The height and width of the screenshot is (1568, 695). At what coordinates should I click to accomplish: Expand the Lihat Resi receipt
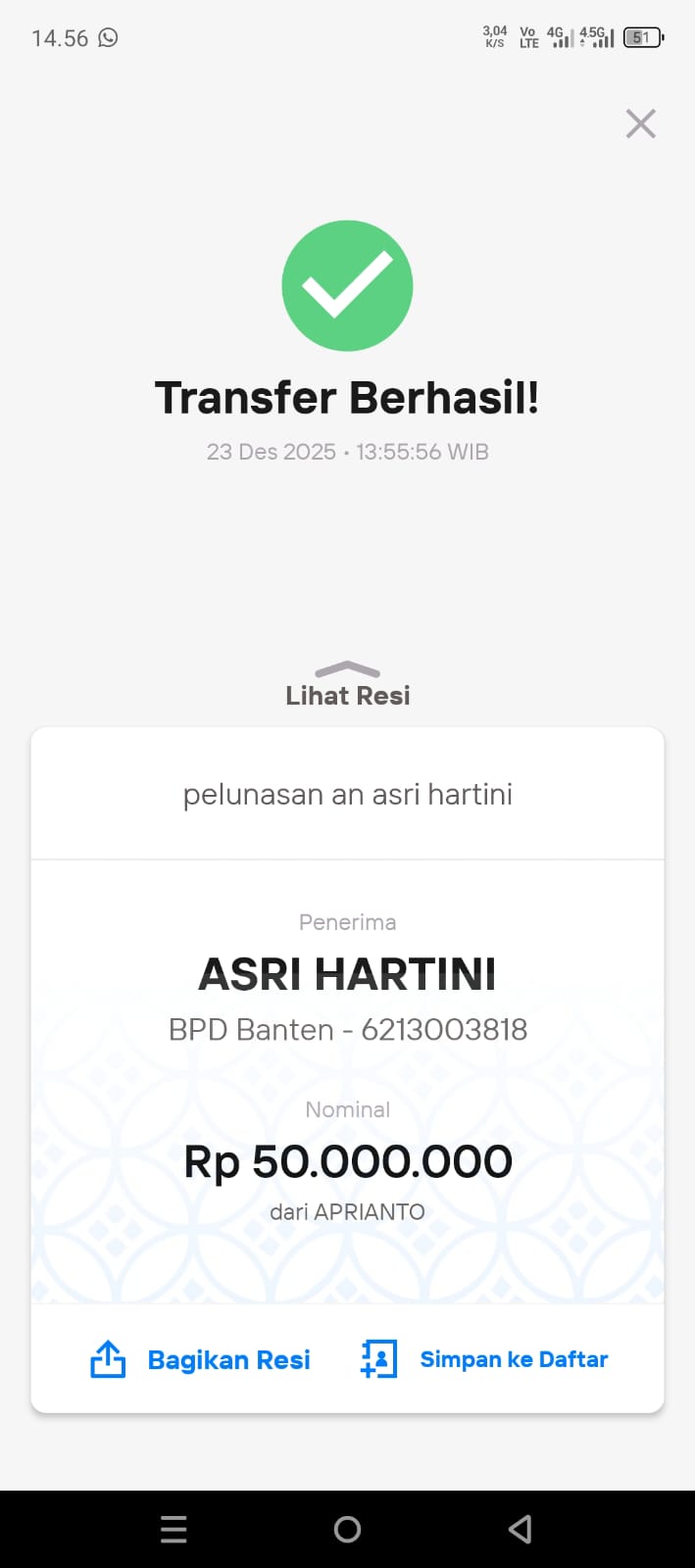tap(347, 685)
